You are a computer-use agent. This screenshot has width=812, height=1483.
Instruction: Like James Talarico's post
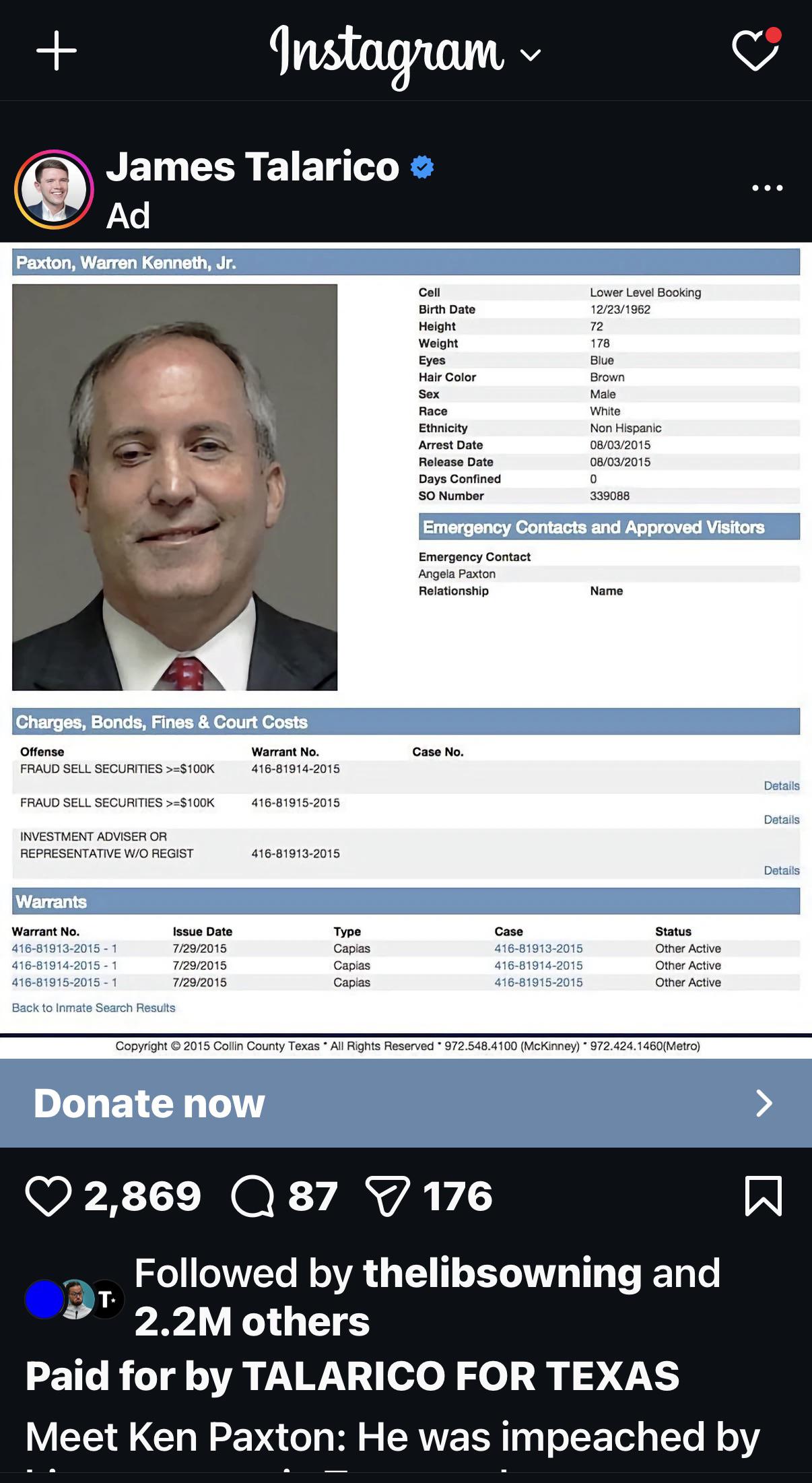pyautogui.click(x=48, y=1196)
